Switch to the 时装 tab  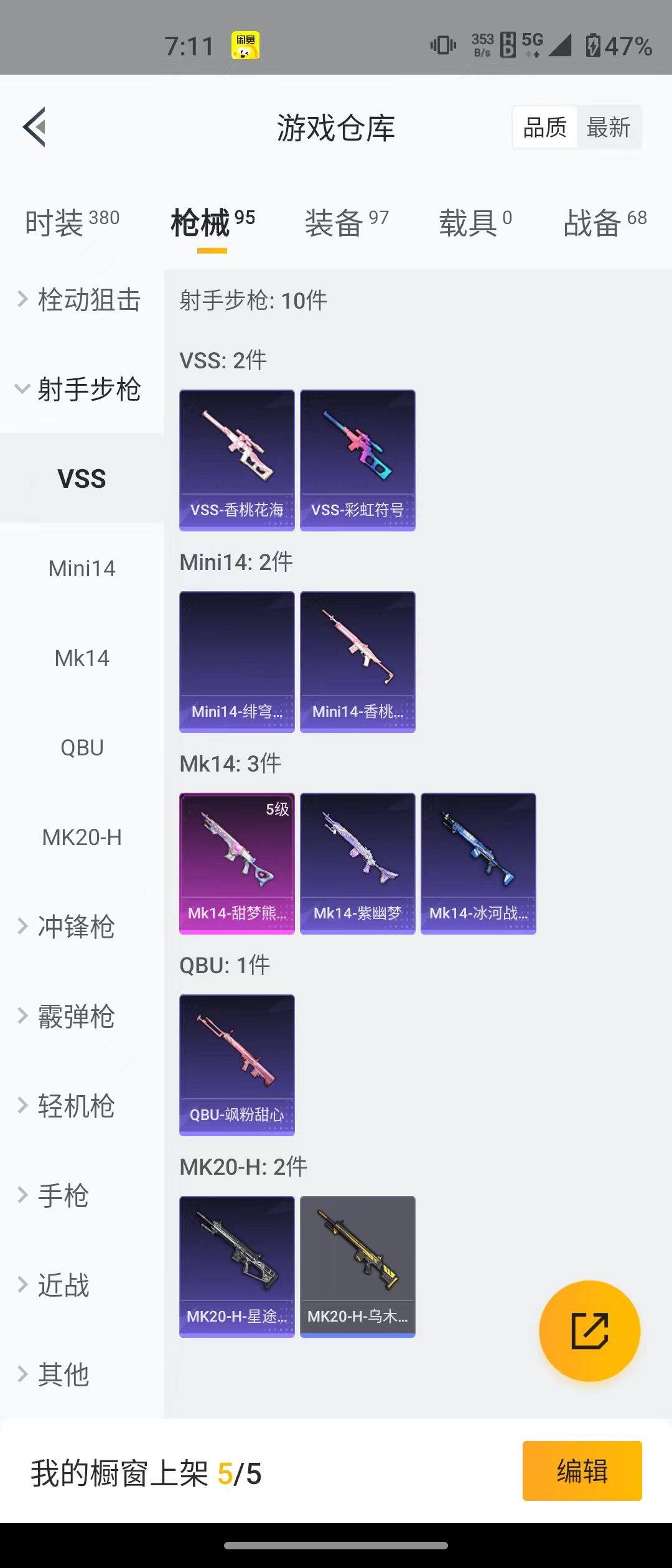click(x=72, y=222)
